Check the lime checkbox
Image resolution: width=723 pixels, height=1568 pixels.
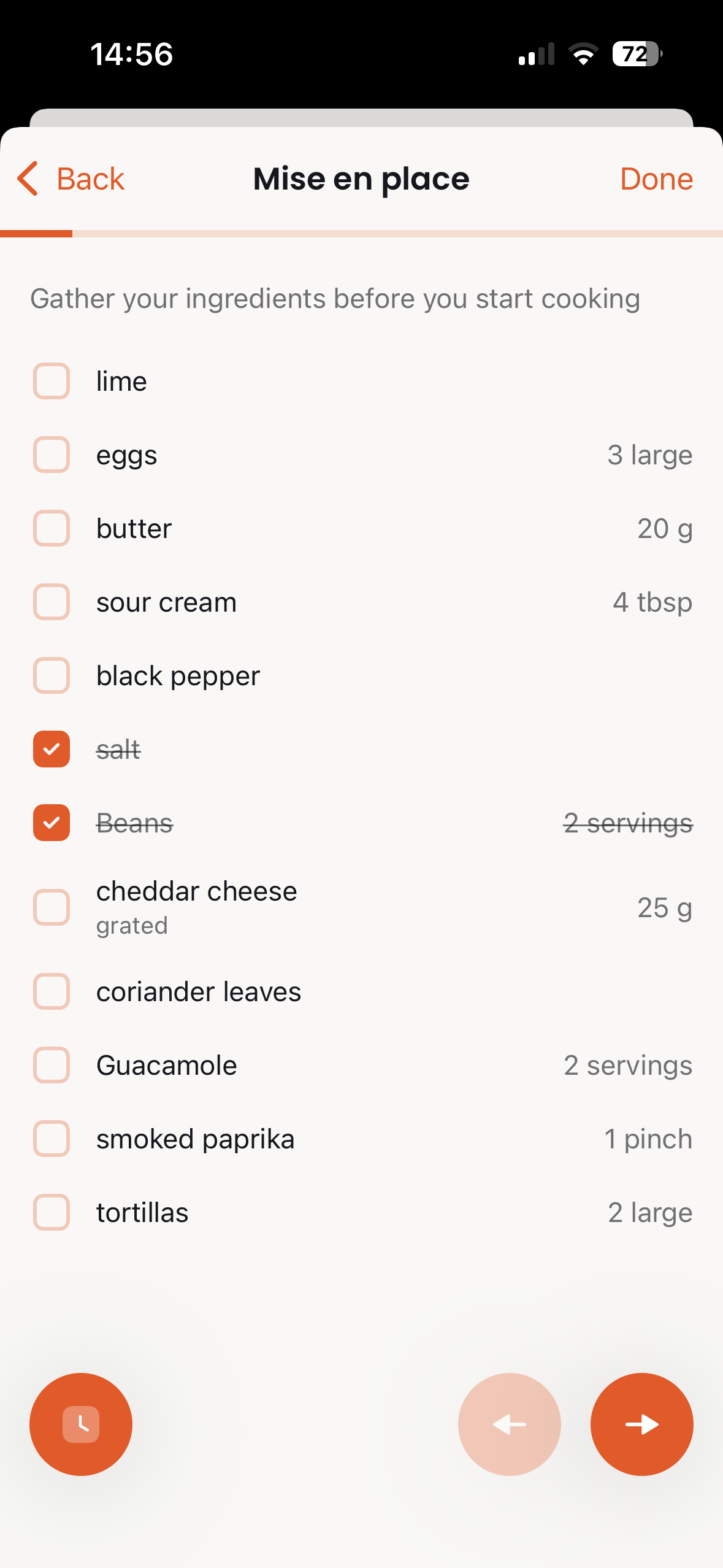tap(51, 380)
